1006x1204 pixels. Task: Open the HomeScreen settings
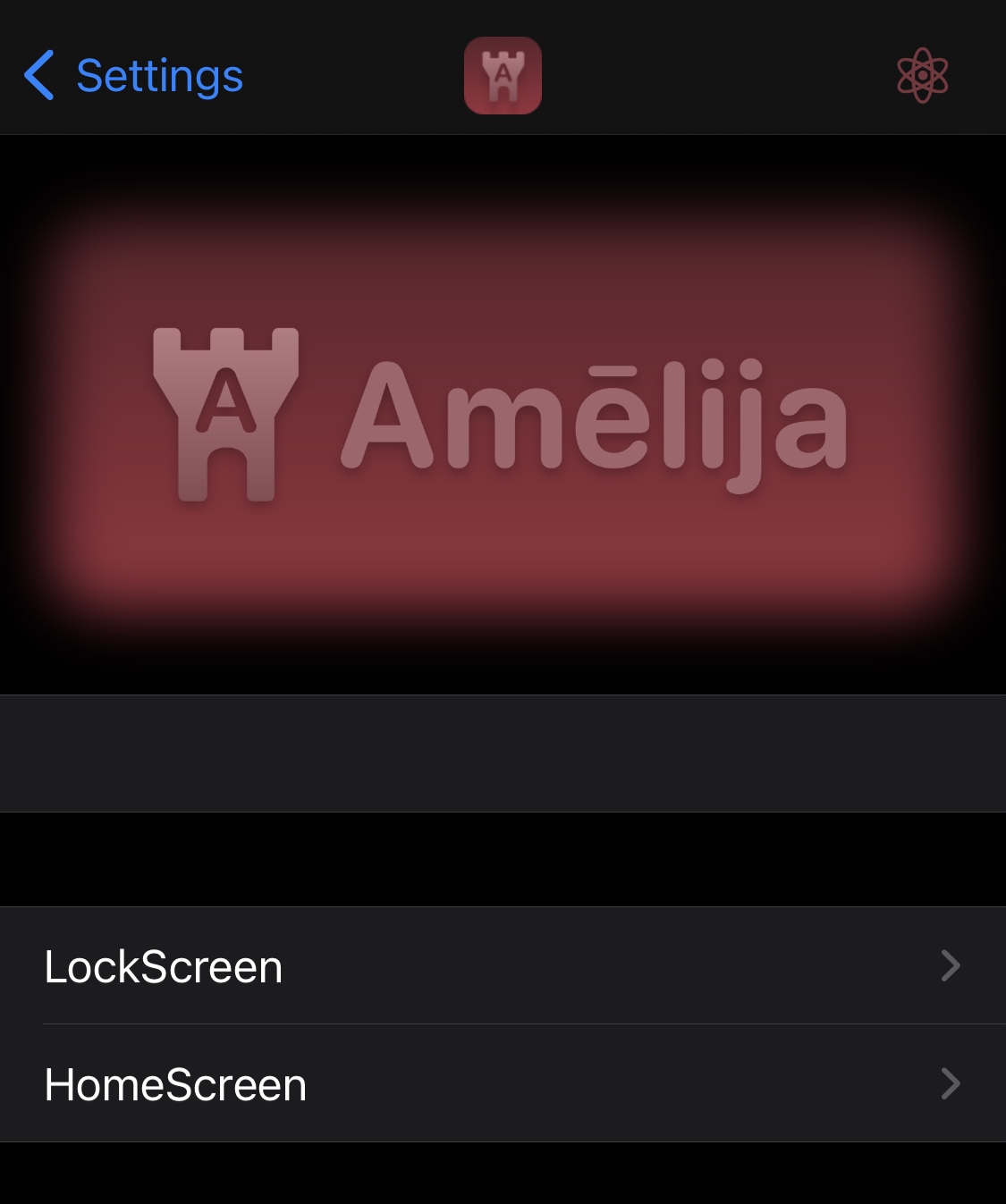tap(503, 1084)
